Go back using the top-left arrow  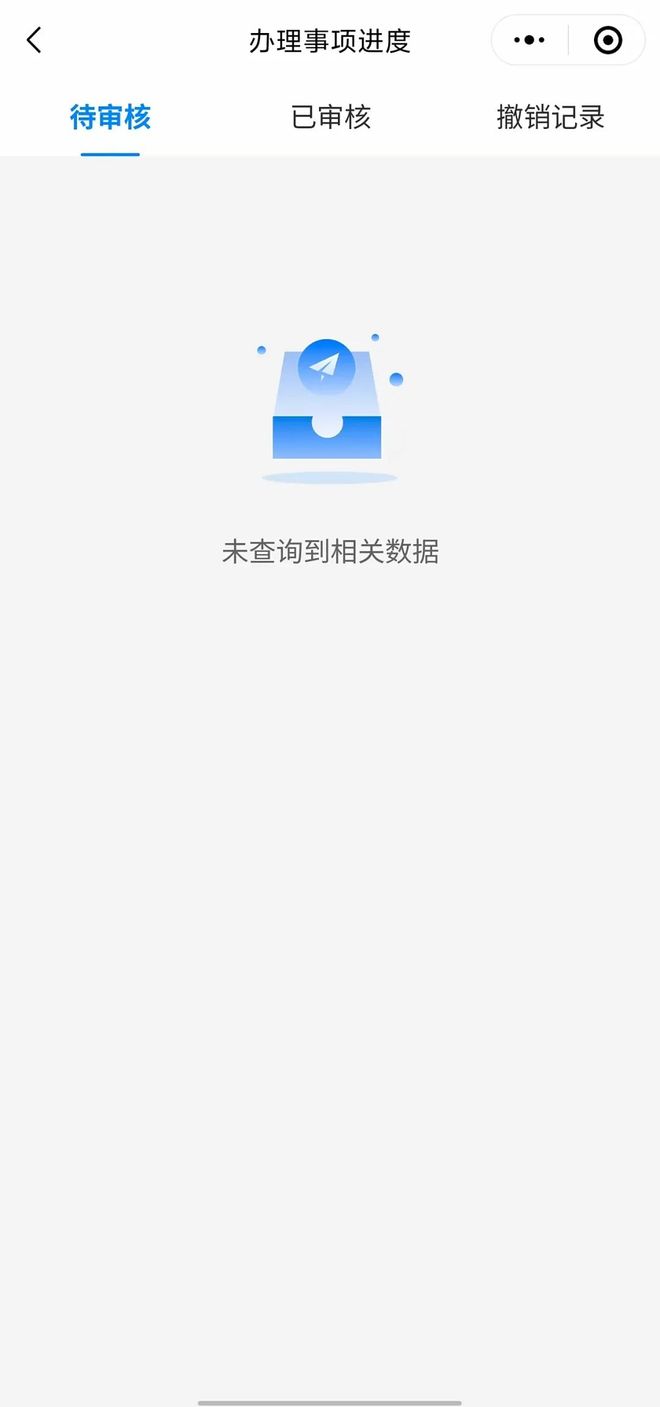click(x=35, y=41)
